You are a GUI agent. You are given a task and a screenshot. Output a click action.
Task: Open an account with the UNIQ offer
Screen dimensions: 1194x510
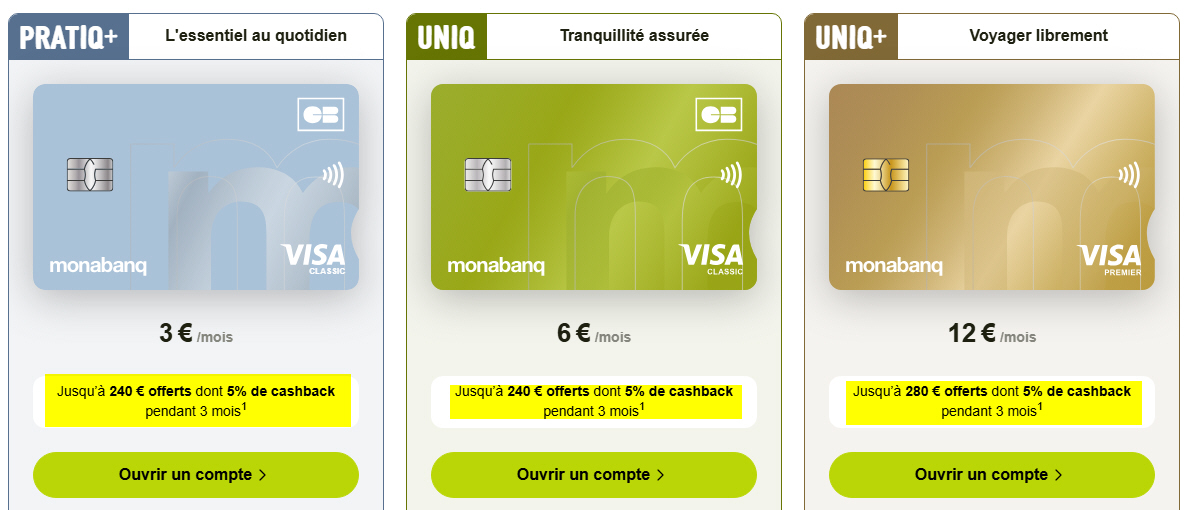(x=593, y=475)
